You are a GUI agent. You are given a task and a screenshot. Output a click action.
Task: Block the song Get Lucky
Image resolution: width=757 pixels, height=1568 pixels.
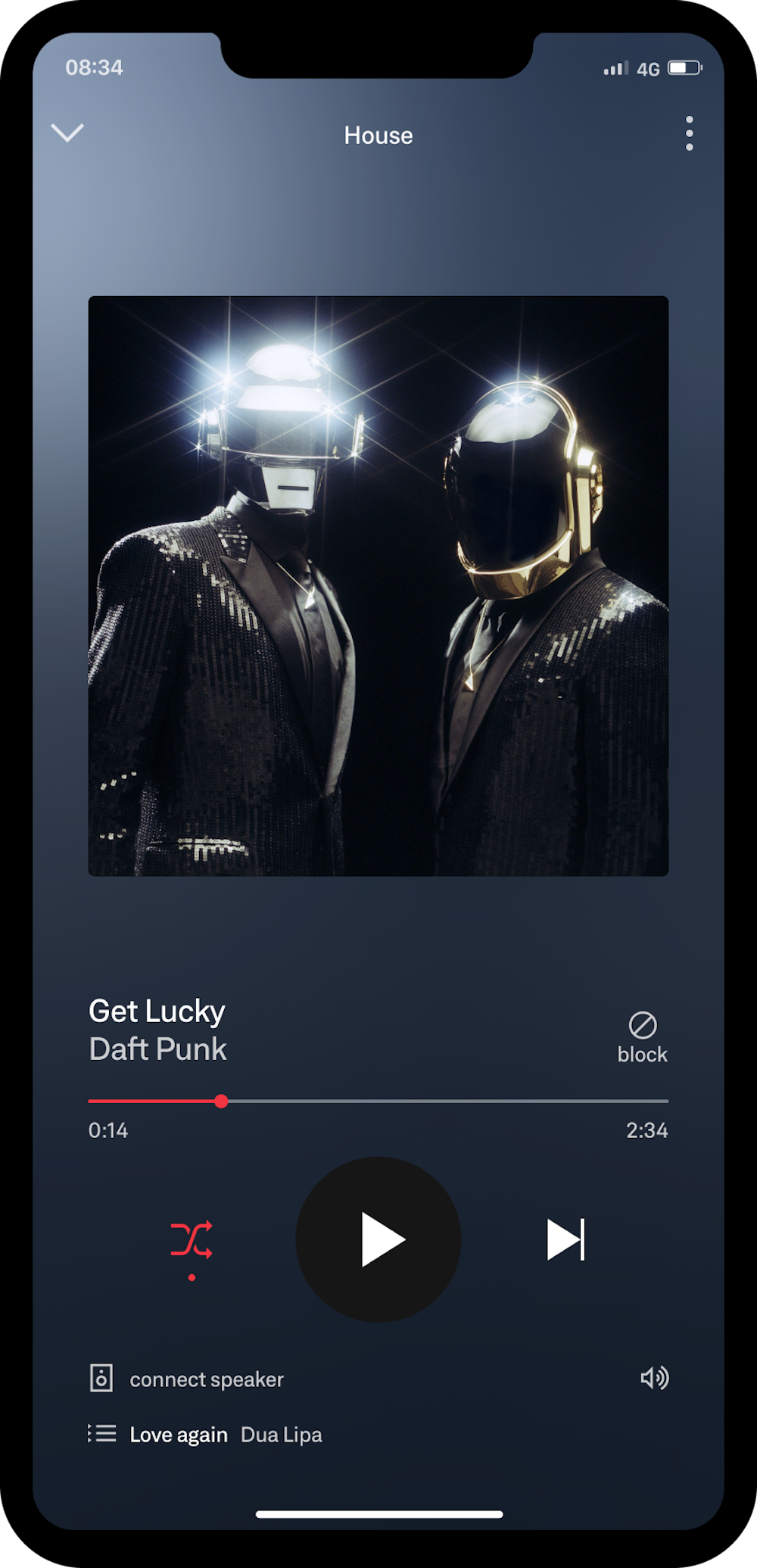[x=643, y=1037]
